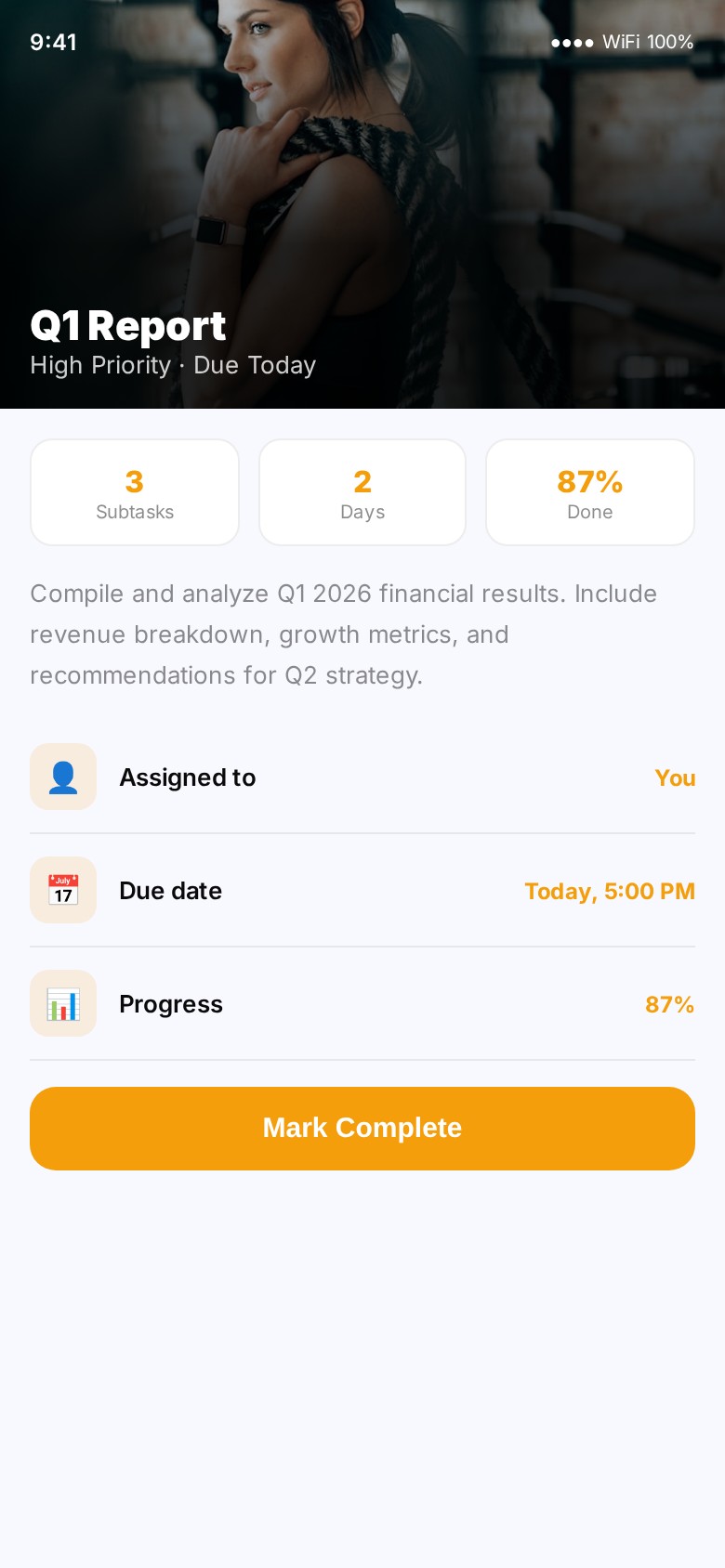View the 3 Subtasks card
This screenshot has width=725, height=1568.
click(x=135, y=492)
